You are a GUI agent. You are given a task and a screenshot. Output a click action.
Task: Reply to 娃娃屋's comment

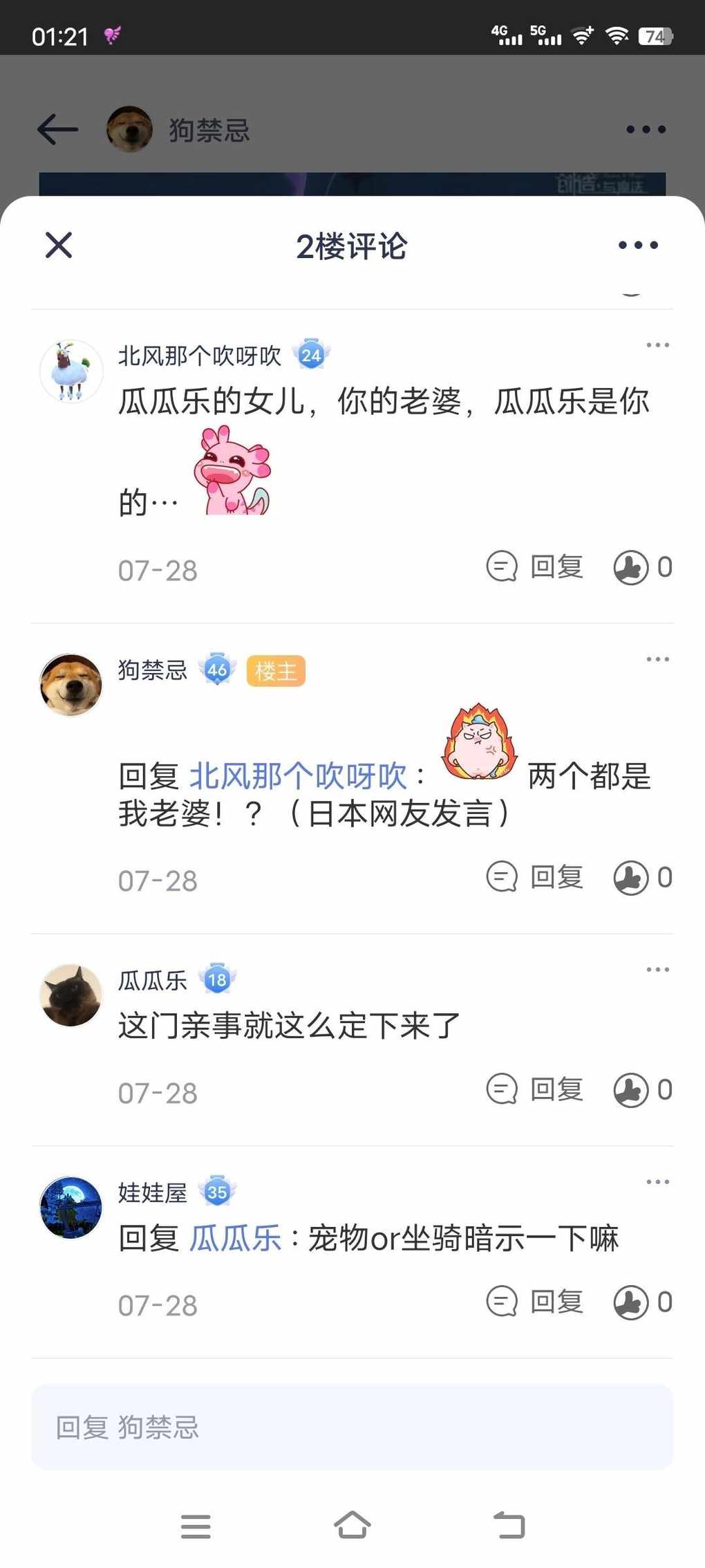pyautogui.click(x=536, y=1302)
